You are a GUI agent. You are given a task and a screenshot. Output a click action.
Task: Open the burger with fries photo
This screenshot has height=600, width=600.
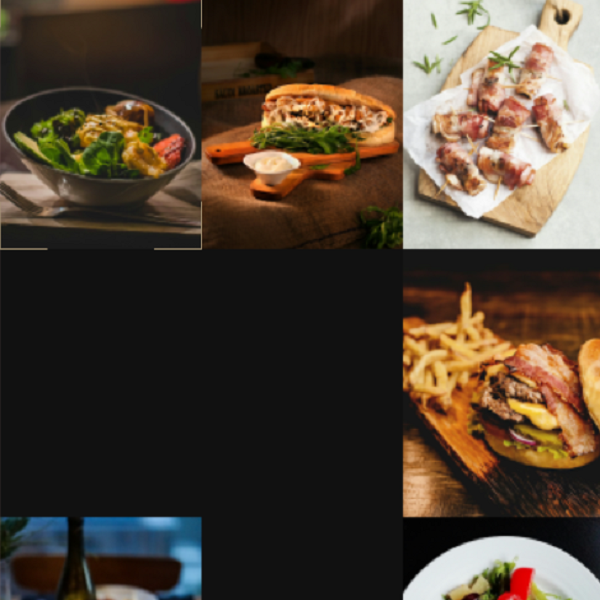501,383
